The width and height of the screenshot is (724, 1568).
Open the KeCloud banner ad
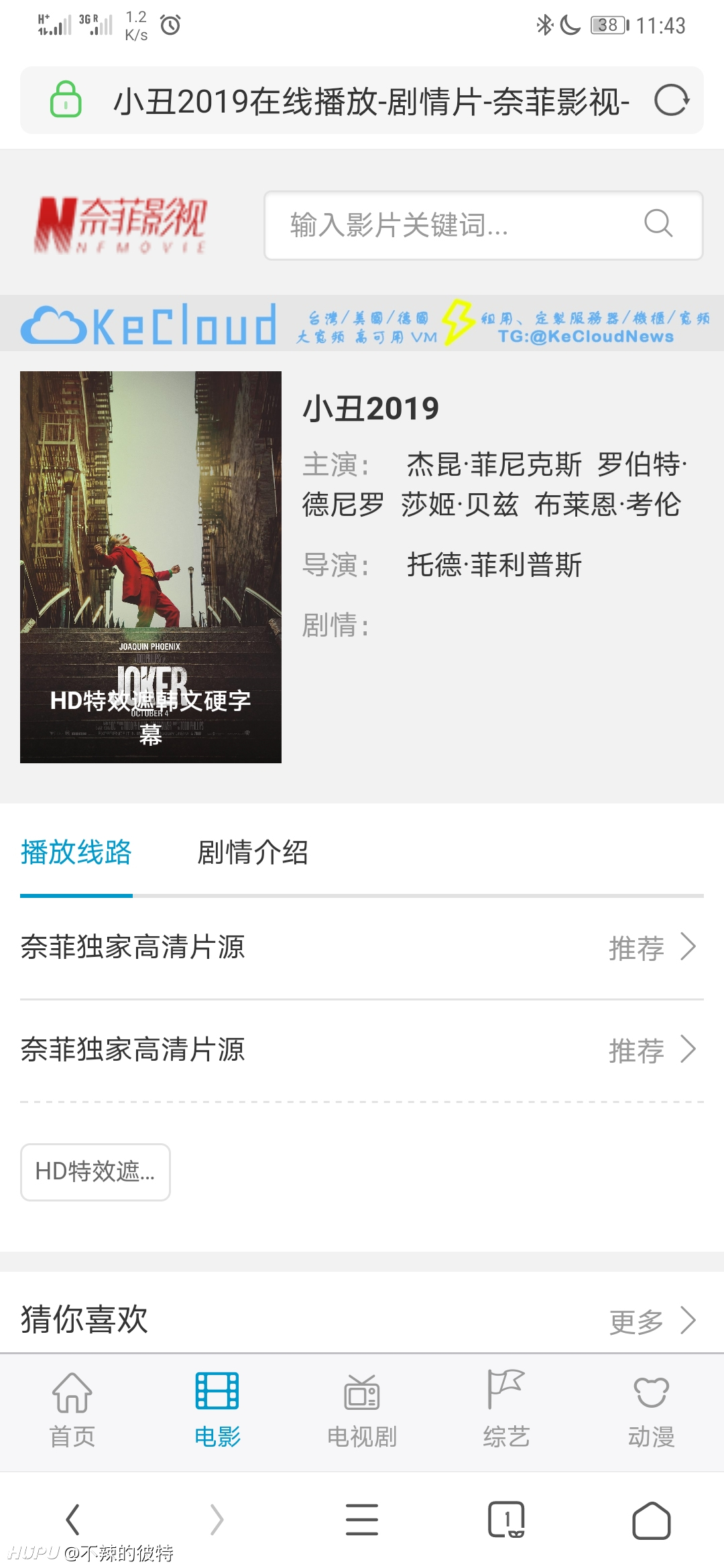coord(362,324)
